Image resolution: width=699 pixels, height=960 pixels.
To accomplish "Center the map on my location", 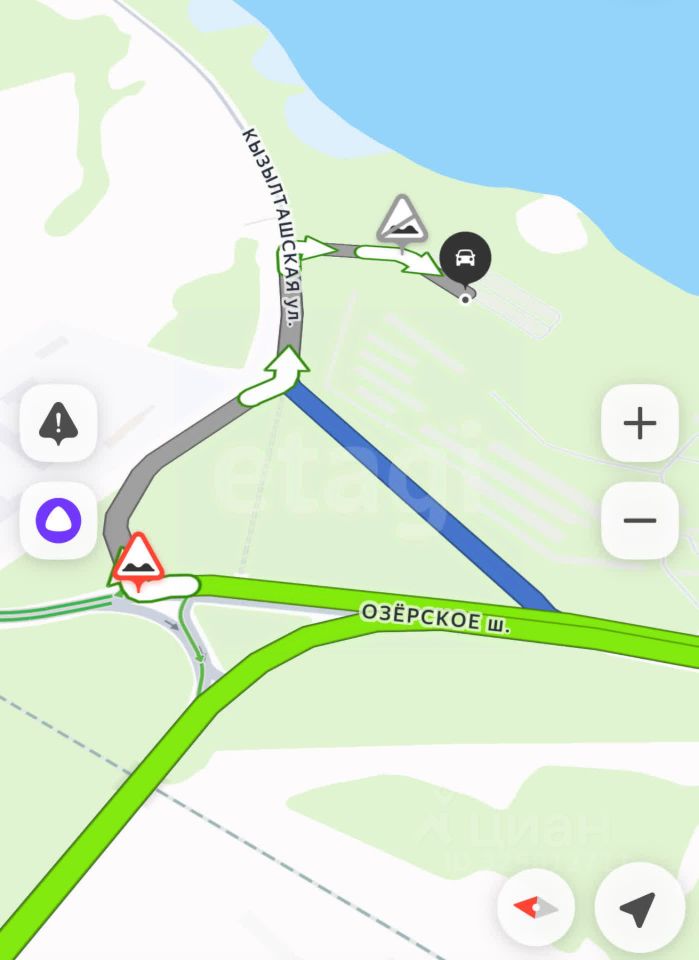I will (x=637, y=909).
